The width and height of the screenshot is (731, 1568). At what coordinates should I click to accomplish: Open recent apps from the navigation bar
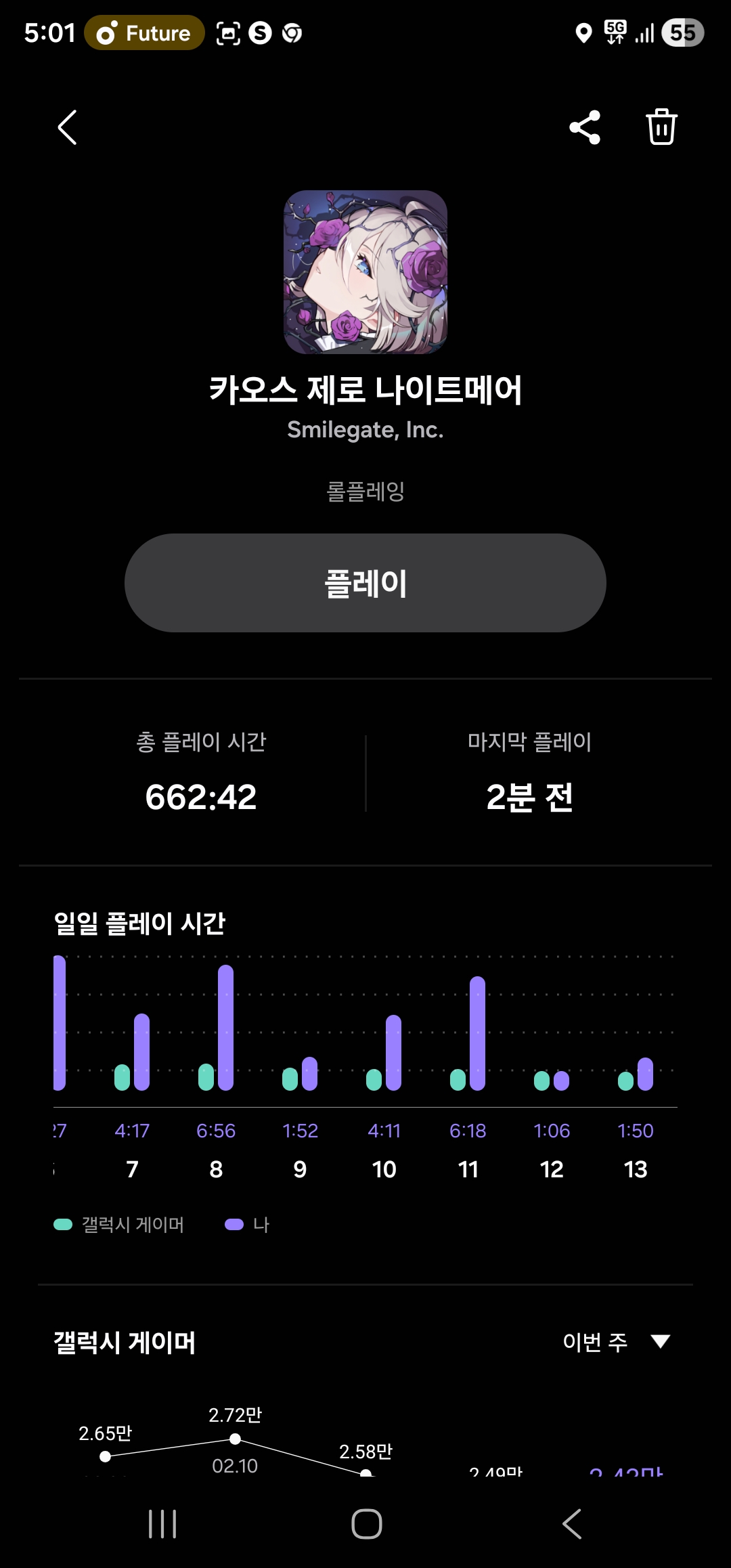(x=162, y=1524)
